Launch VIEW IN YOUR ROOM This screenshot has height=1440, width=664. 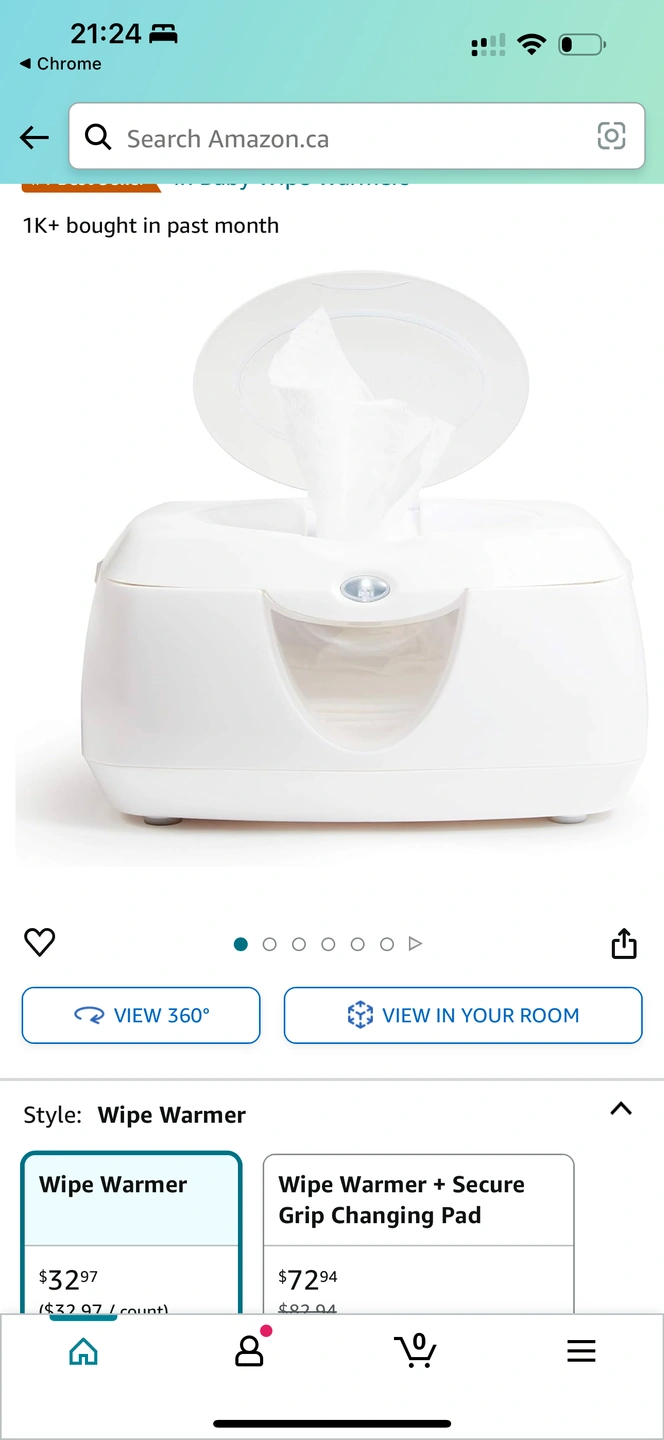(x=463, y=1015)
